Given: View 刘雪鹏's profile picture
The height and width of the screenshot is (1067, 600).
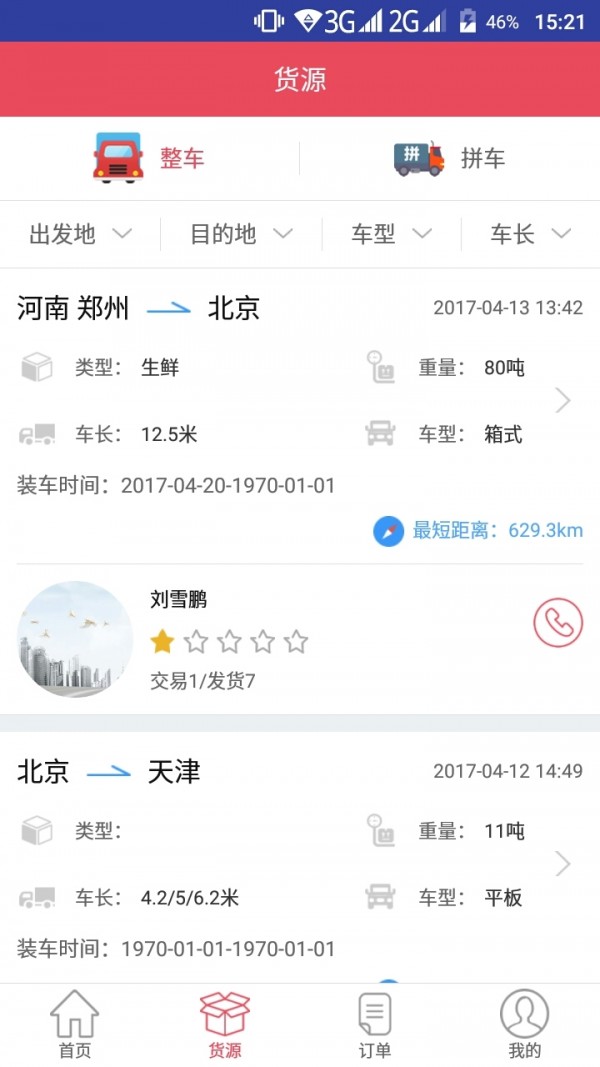Looking at the screenshot, I should tap(75, 639).
